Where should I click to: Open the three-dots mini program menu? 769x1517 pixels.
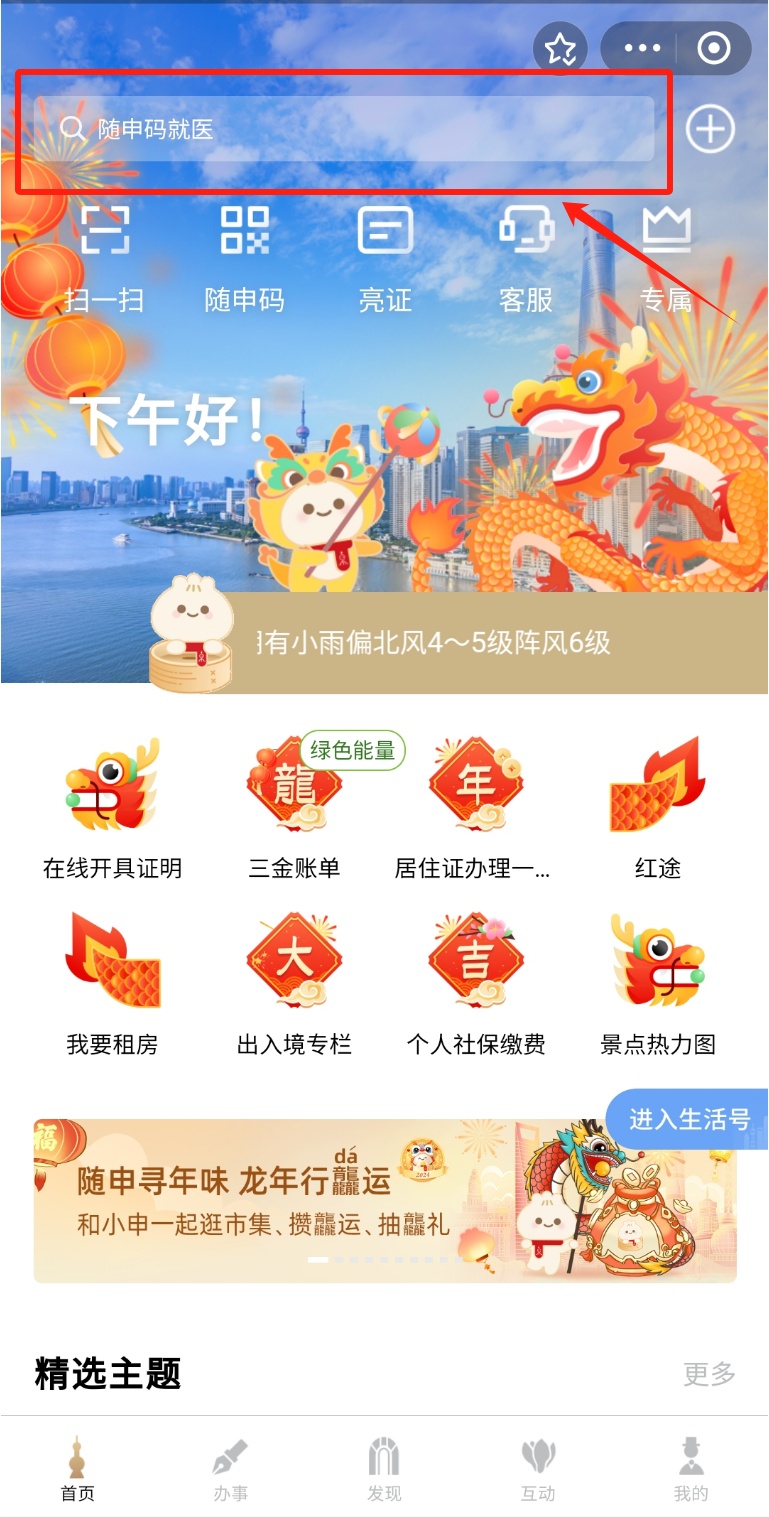(642, 48)
